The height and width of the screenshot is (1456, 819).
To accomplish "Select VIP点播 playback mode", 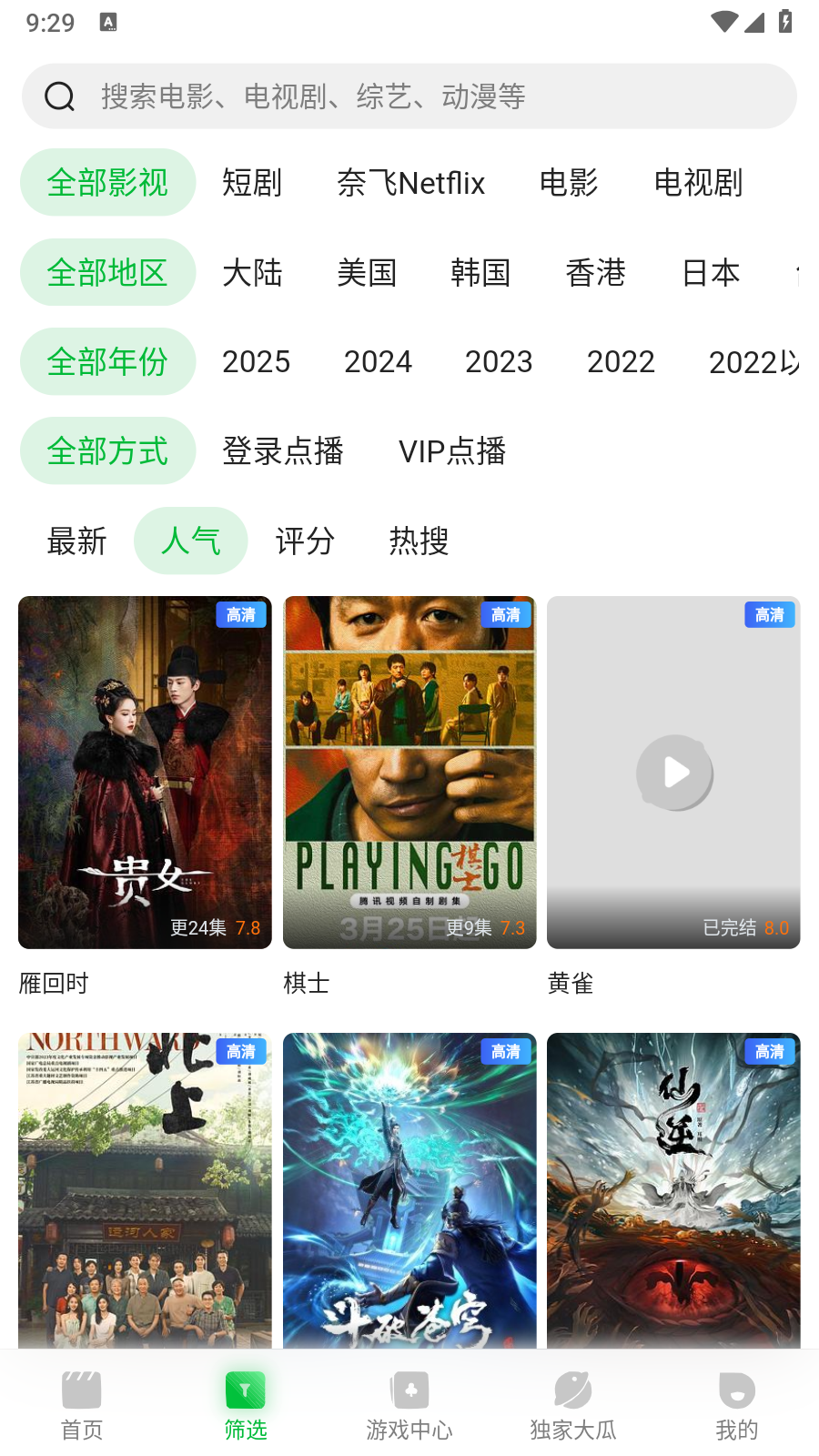I will 454,450.
